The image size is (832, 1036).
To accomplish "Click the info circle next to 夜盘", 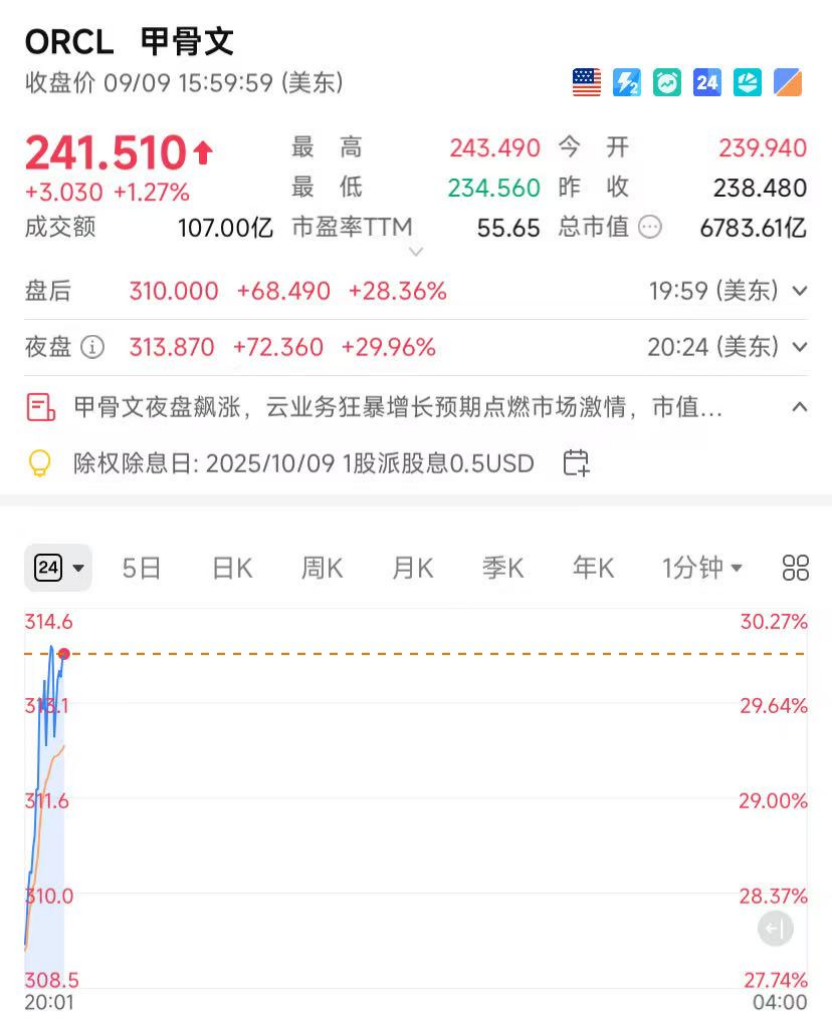I will (x=93, y=347).
